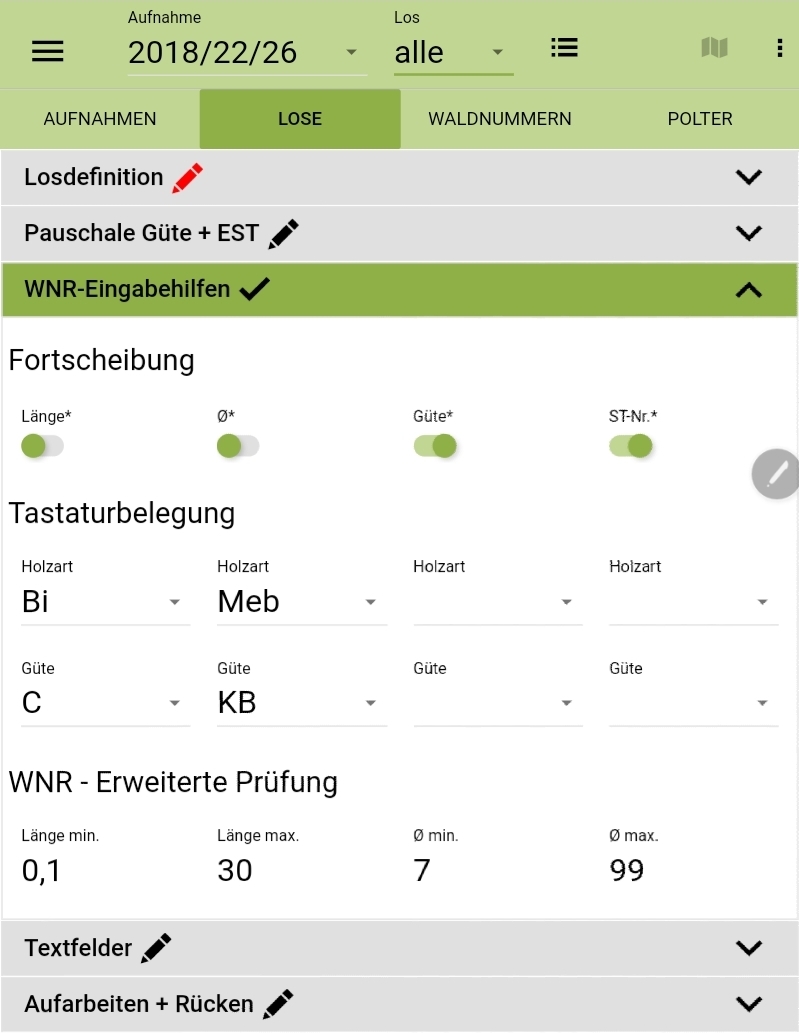Open the Los dropdown showing alle
The image size is (799, 1033).
[x=452, y=53]
